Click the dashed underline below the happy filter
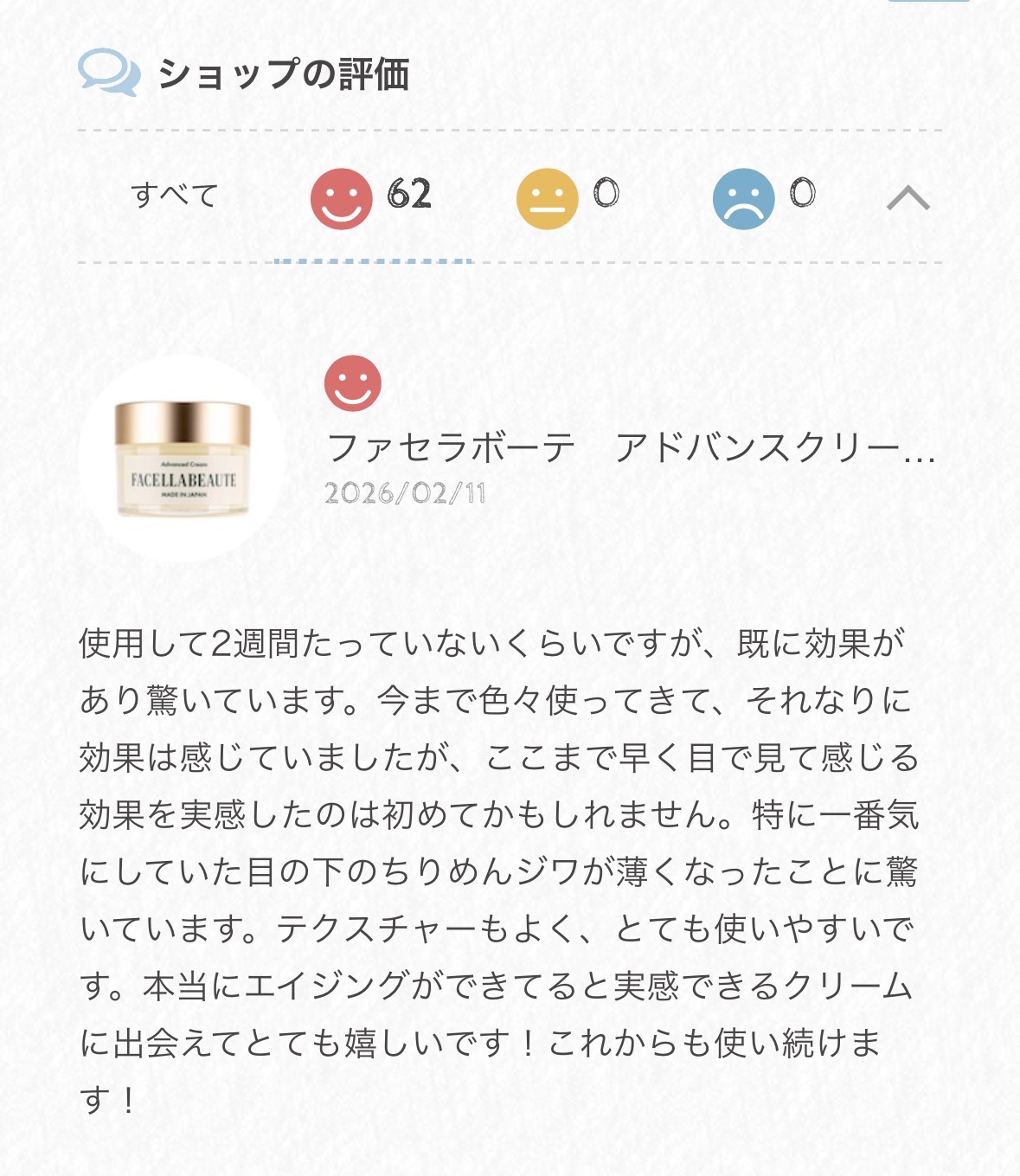 pos(370,260)
